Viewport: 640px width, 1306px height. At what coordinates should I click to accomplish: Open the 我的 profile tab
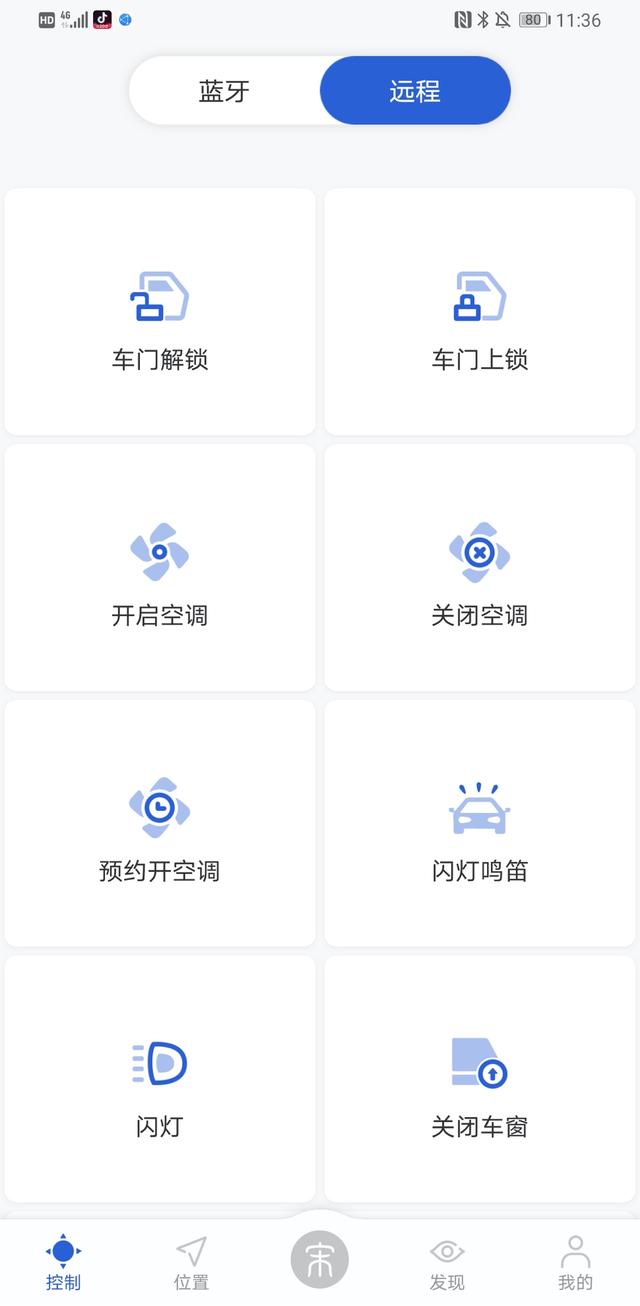coord(575,1262)
